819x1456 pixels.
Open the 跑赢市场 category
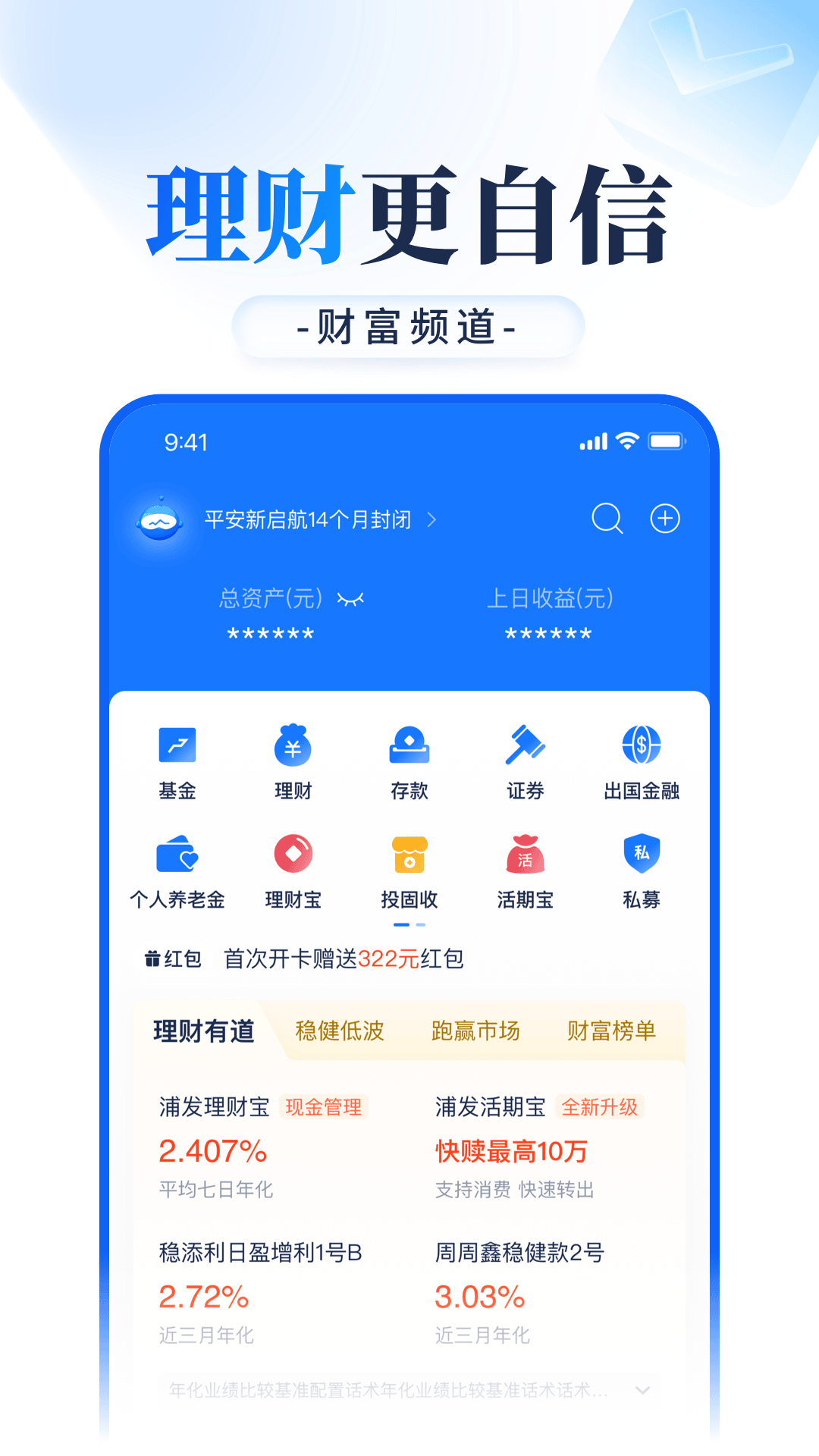(x=475, y=1031)
